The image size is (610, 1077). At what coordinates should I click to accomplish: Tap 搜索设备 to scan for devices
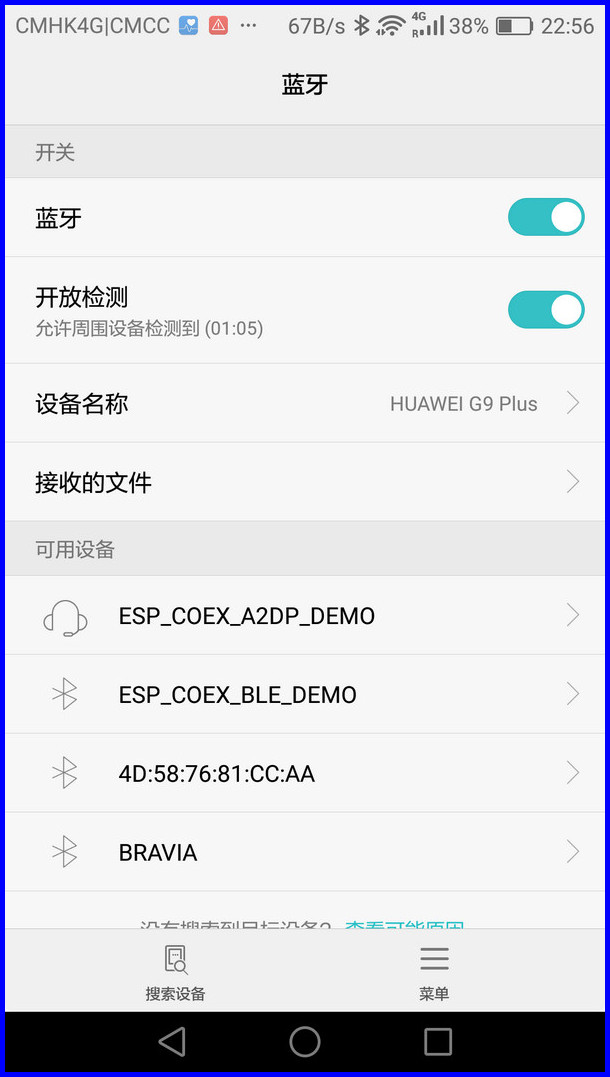[175, 972]
